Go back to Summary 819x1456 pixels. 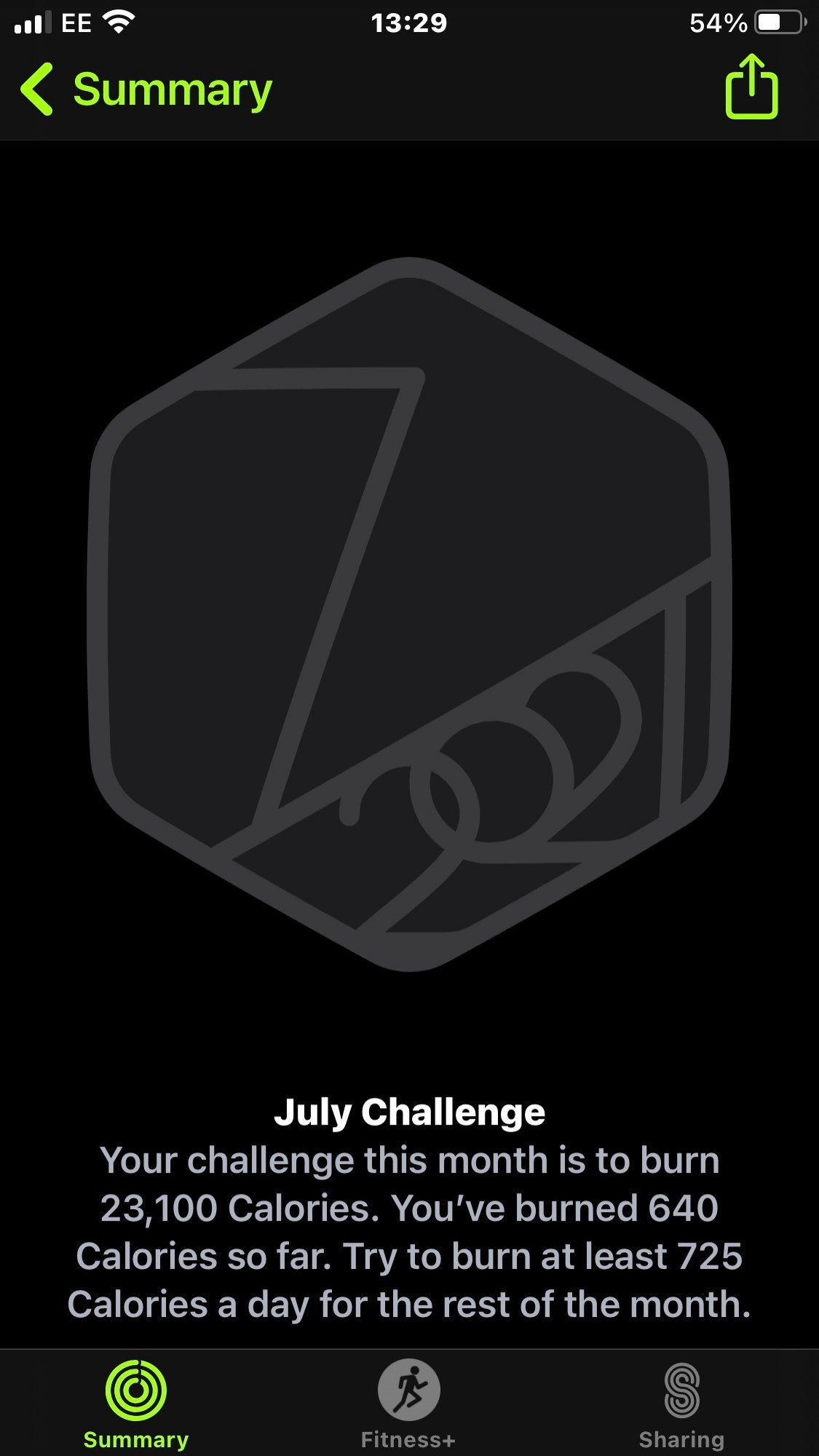point(146,90)
